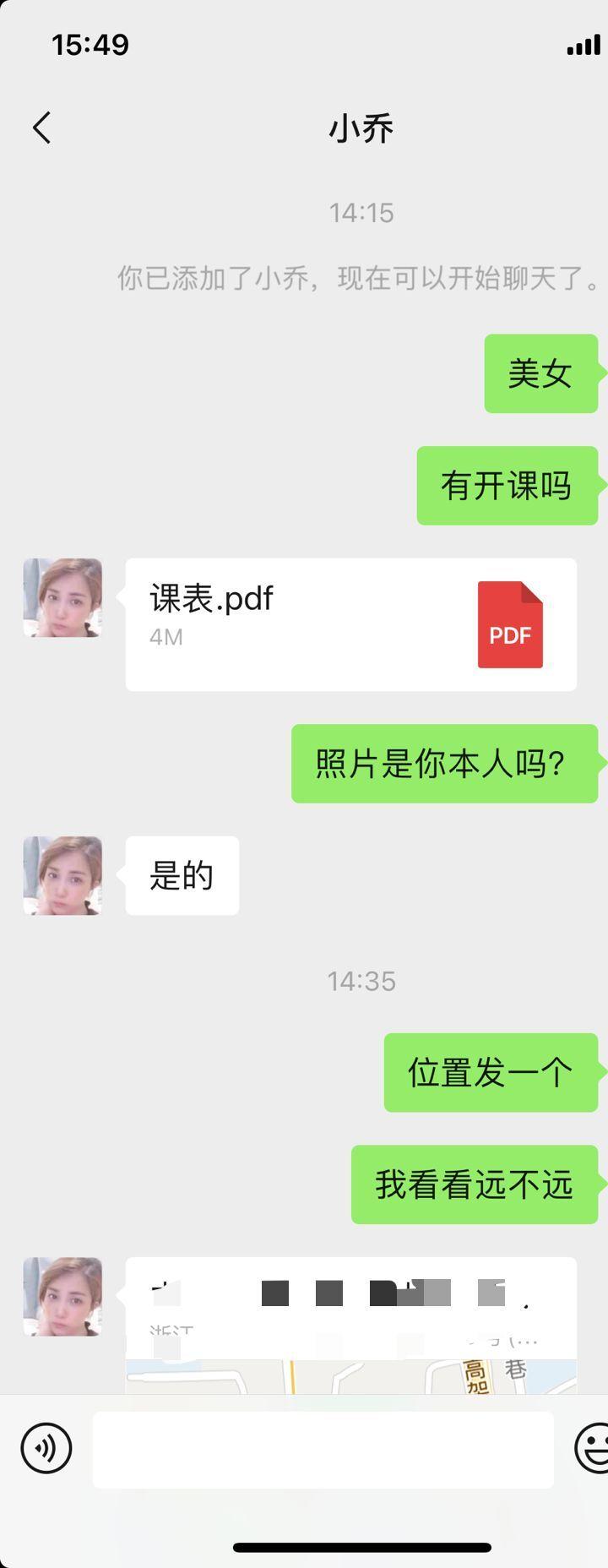
Task: Tap the 14:35 timestamp label
Action: coord(361,982)
